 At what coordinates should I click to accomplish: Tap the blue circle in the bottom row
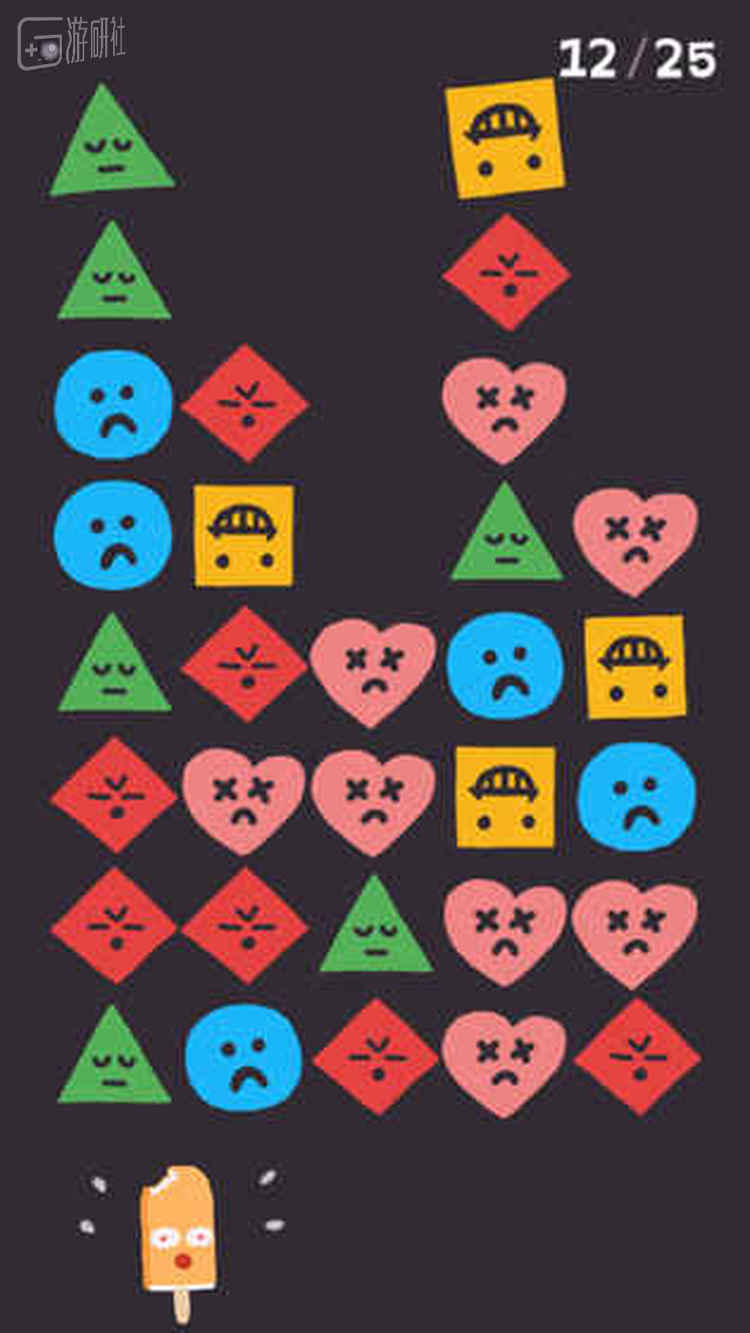pos(243,1058)
